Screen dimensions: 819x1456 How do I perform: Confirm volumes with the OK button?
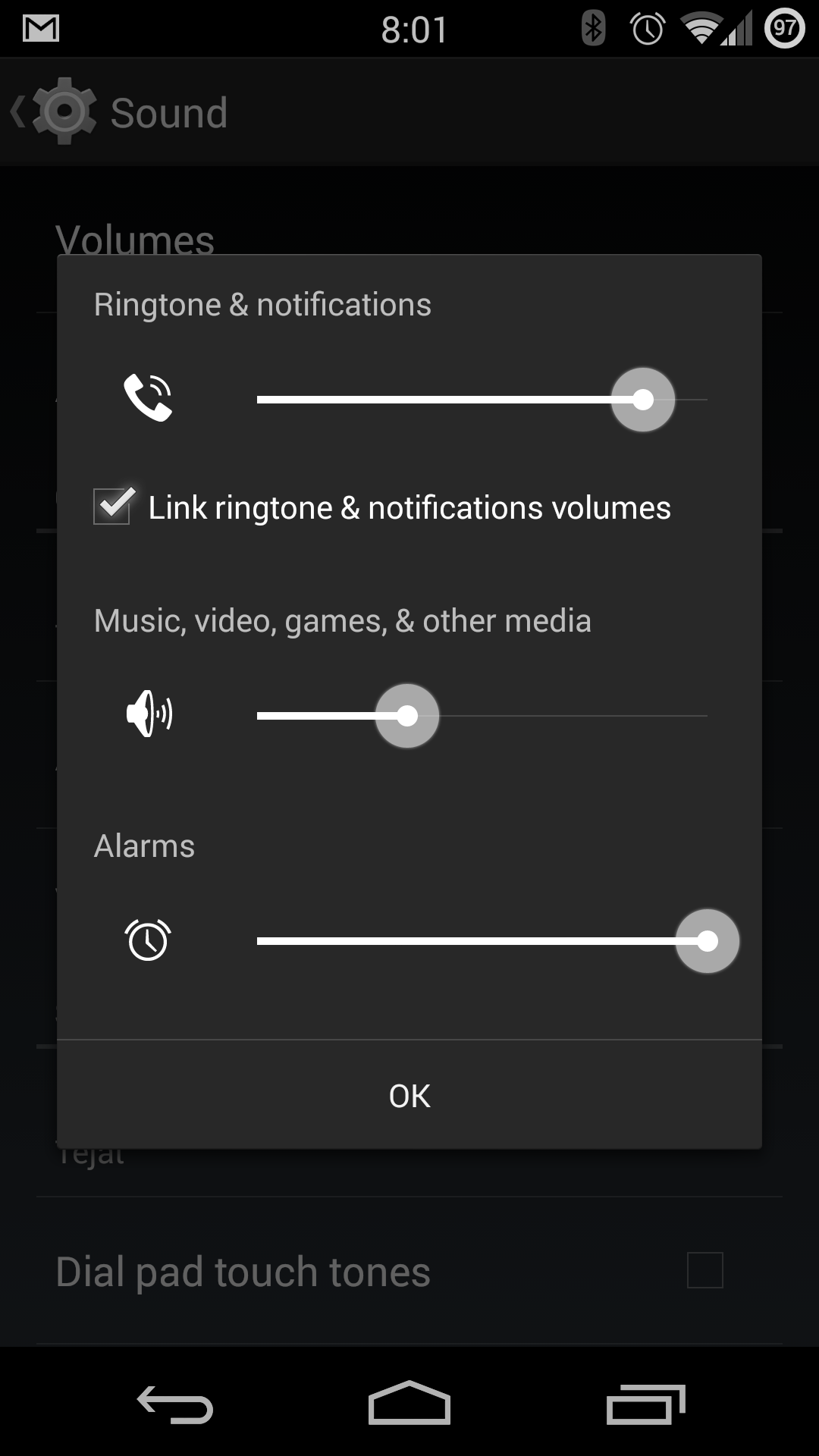(409, 1095)
